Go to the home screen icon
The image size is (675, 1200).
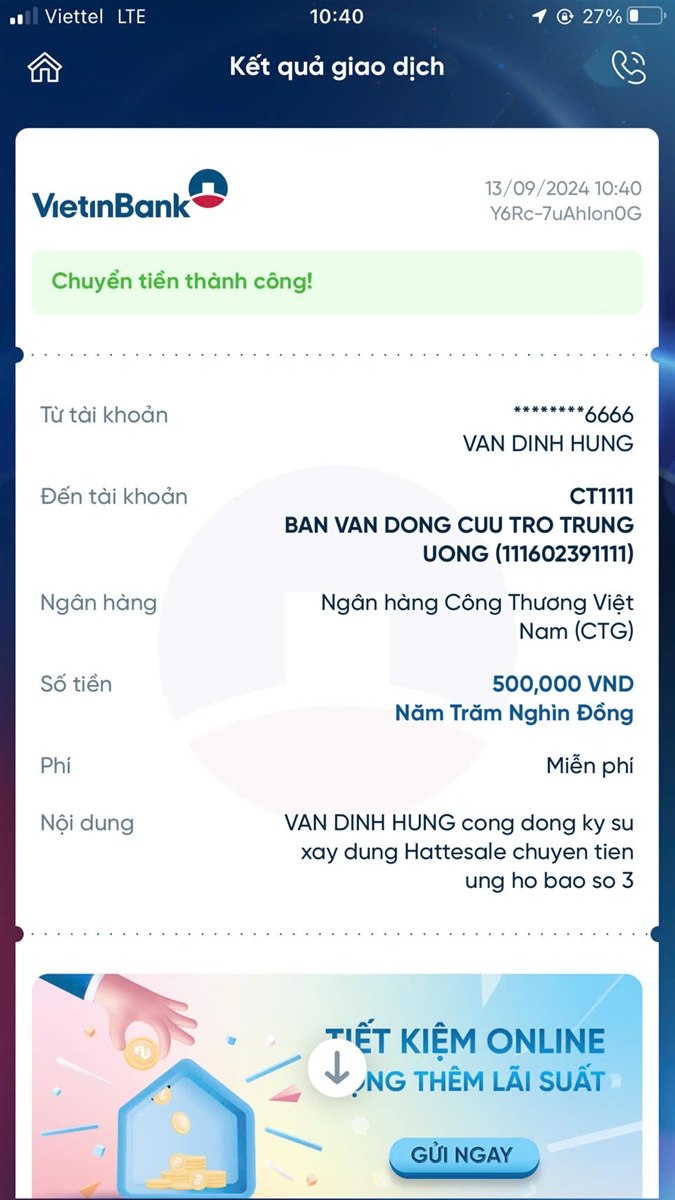45,68
